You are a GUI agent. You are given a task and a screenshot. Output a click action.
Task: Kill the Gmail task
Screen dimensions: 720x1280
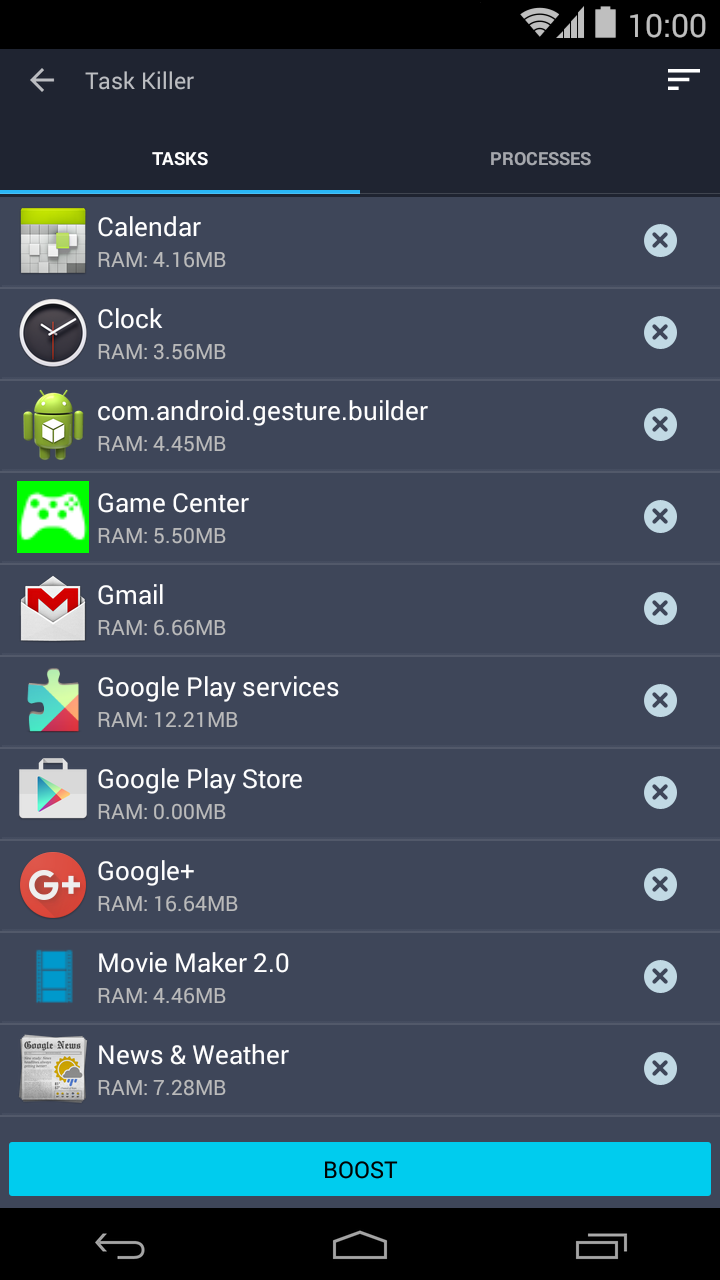coord(660,609)
